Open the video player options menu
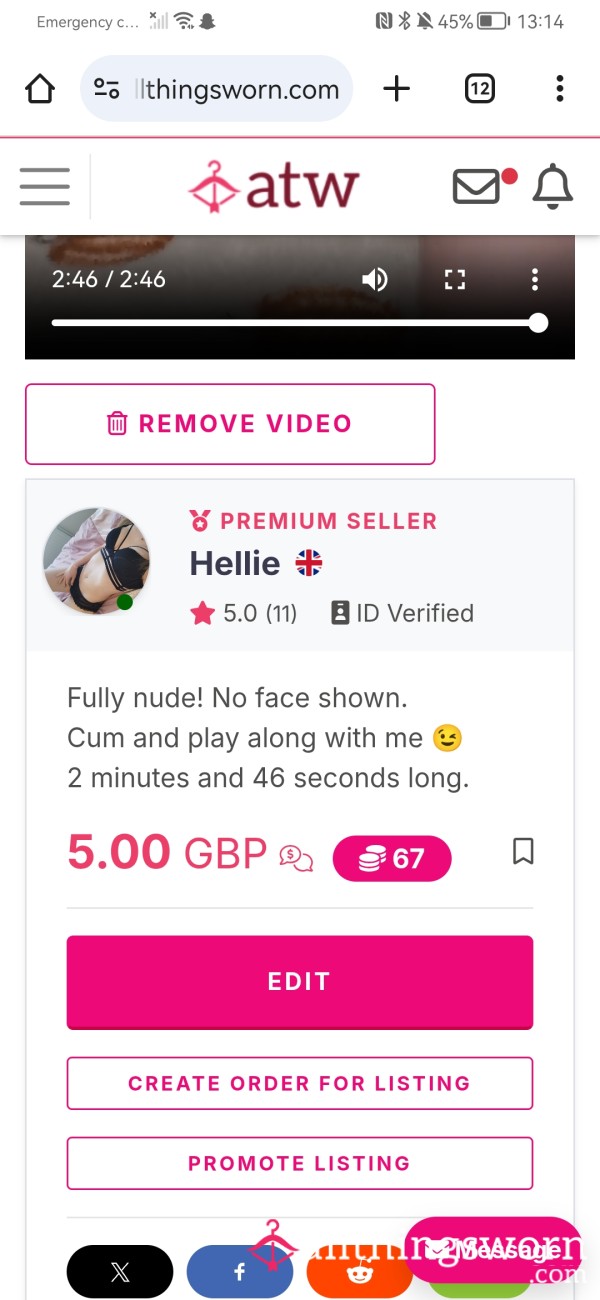Viewport: 600px width, 1300px height. point(535,279)
